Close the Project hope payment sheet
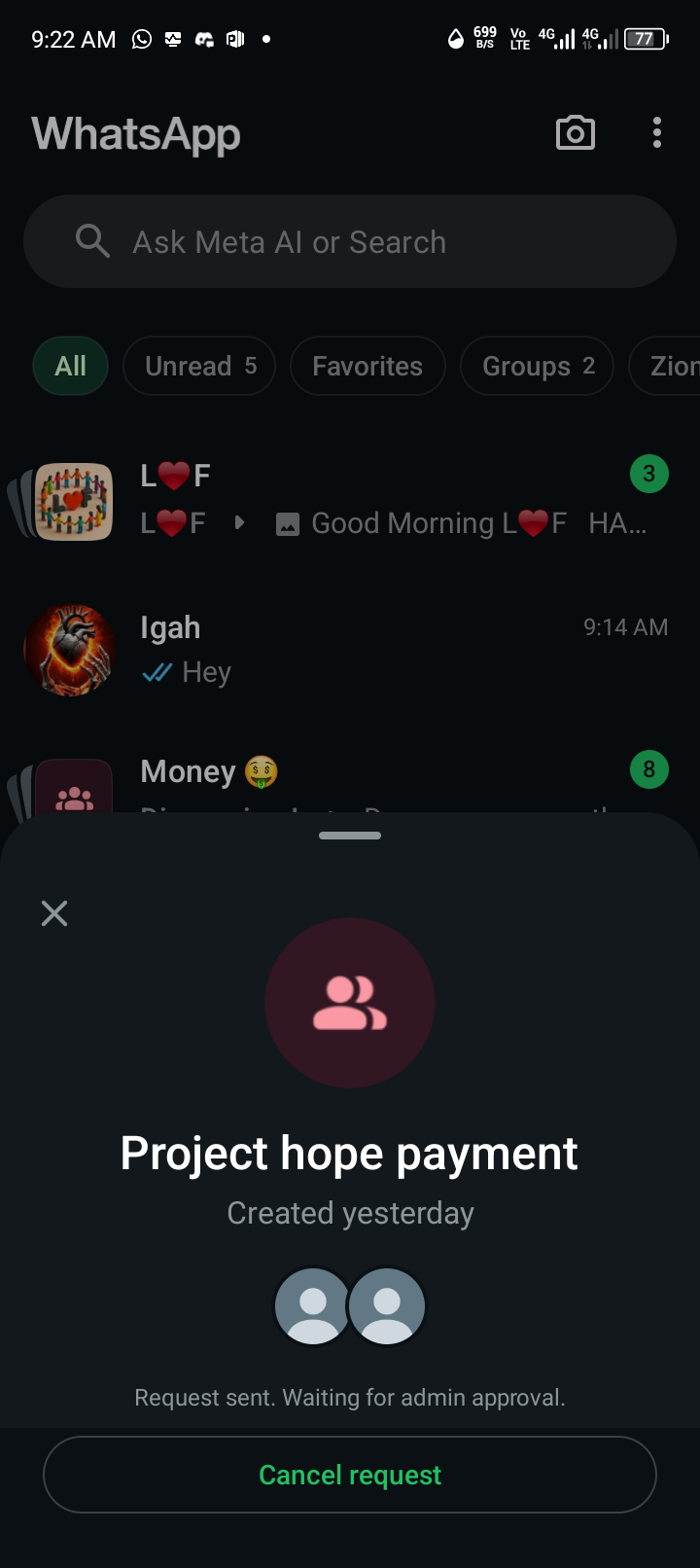 [x=54, y=912]
